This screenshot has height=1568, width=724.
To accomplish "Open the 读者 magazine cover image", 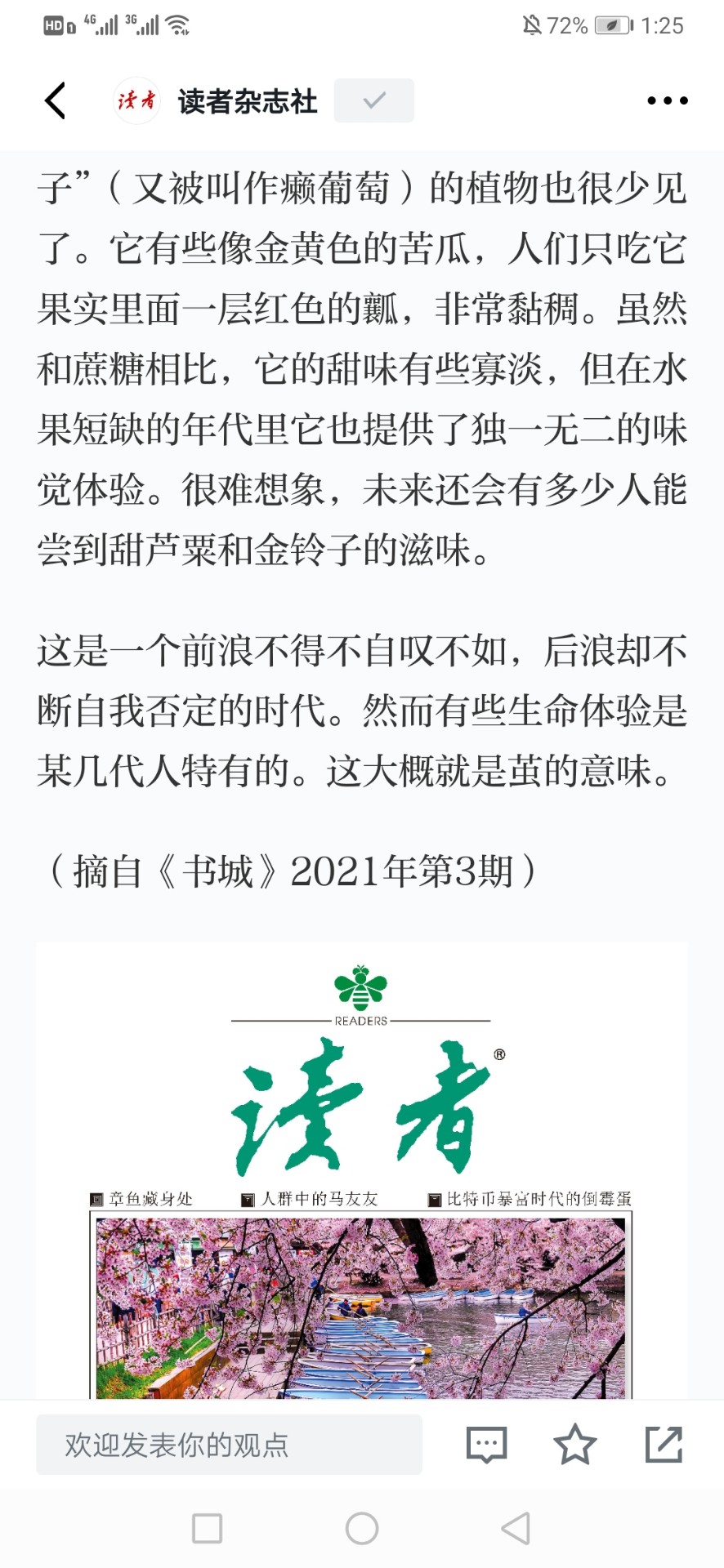I will (361, 1176).
